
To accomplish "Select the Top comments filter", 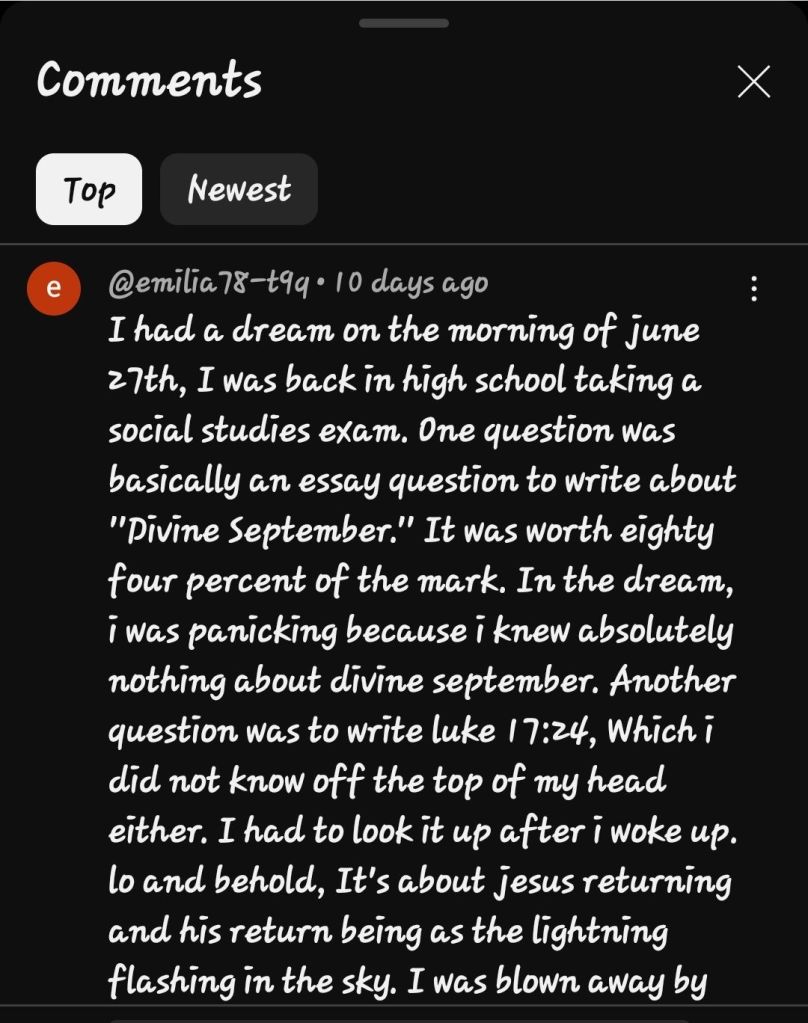I will [89, 189].
